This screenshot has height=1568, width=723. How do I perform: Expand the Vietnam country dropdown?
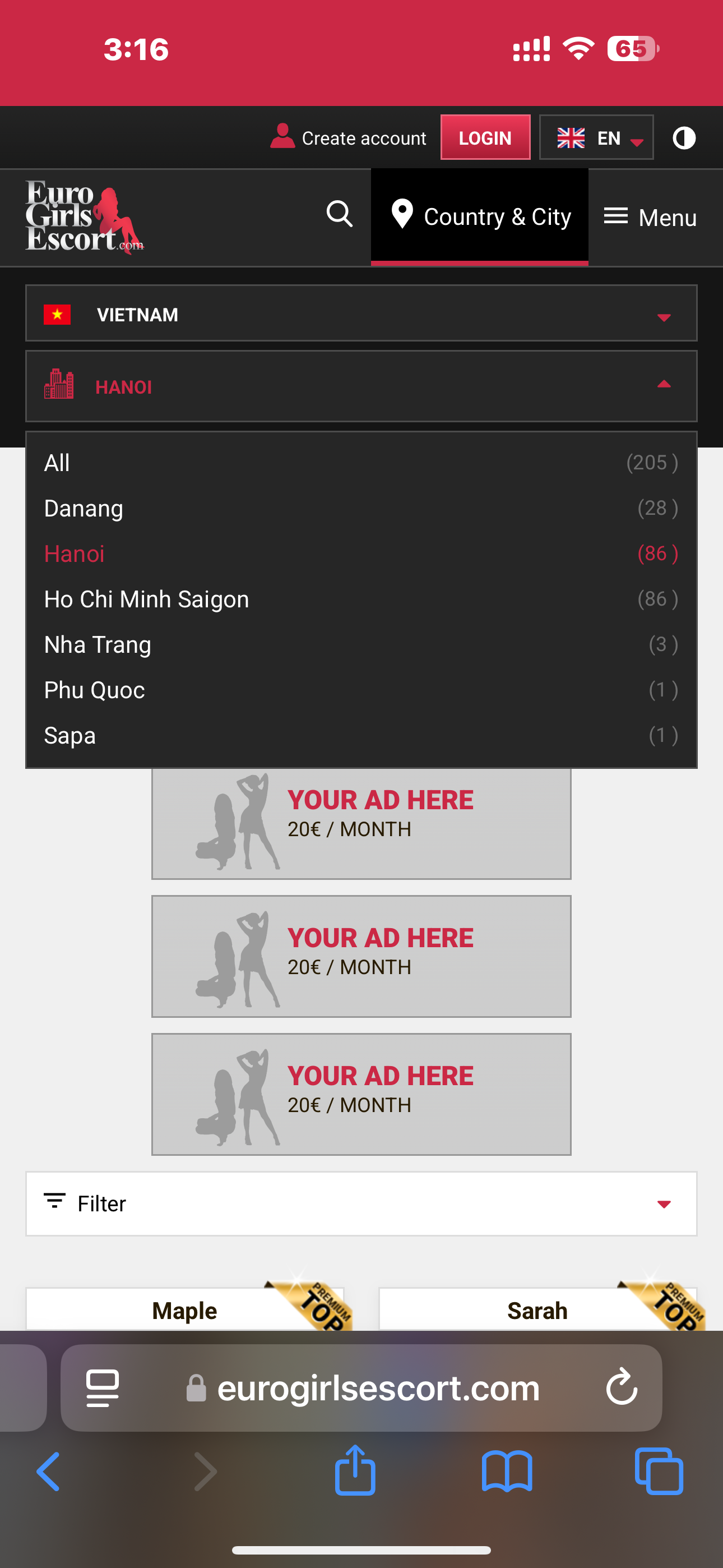(361, 314)
